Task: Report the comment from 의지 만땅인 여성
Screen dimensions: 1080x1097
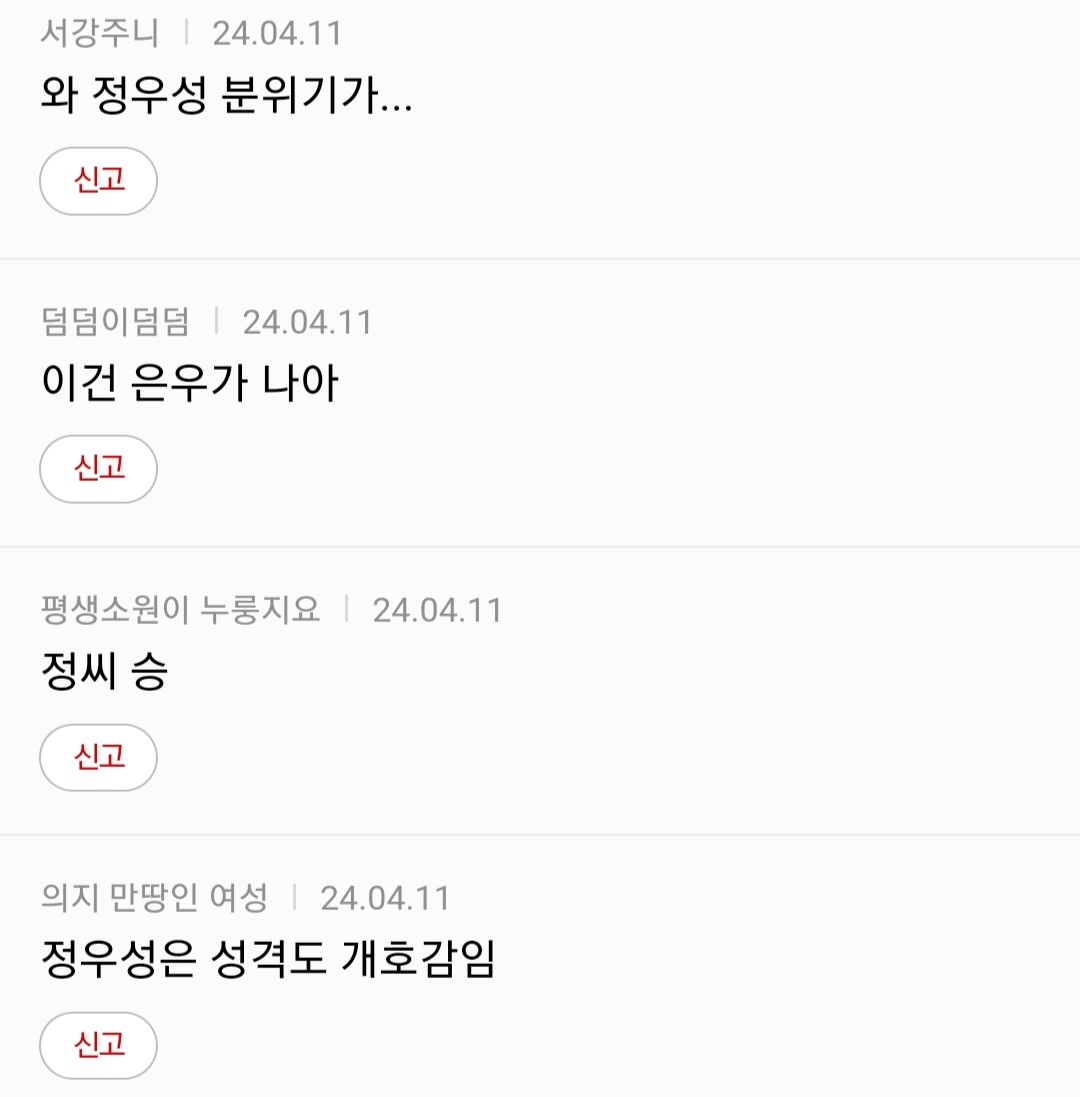Action: 98,1045
